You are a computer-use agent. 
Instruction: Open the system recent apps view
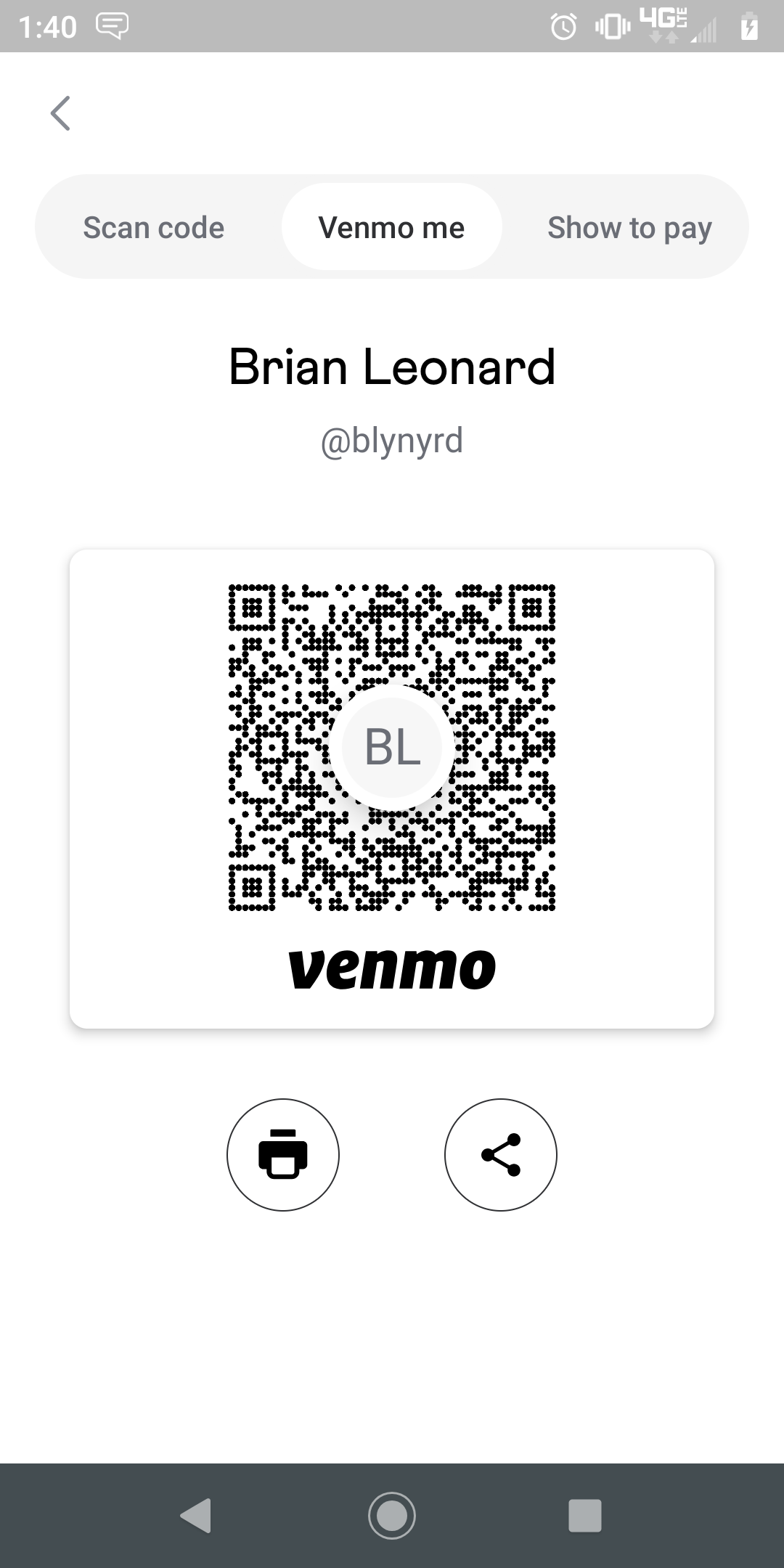(585, 1516)
